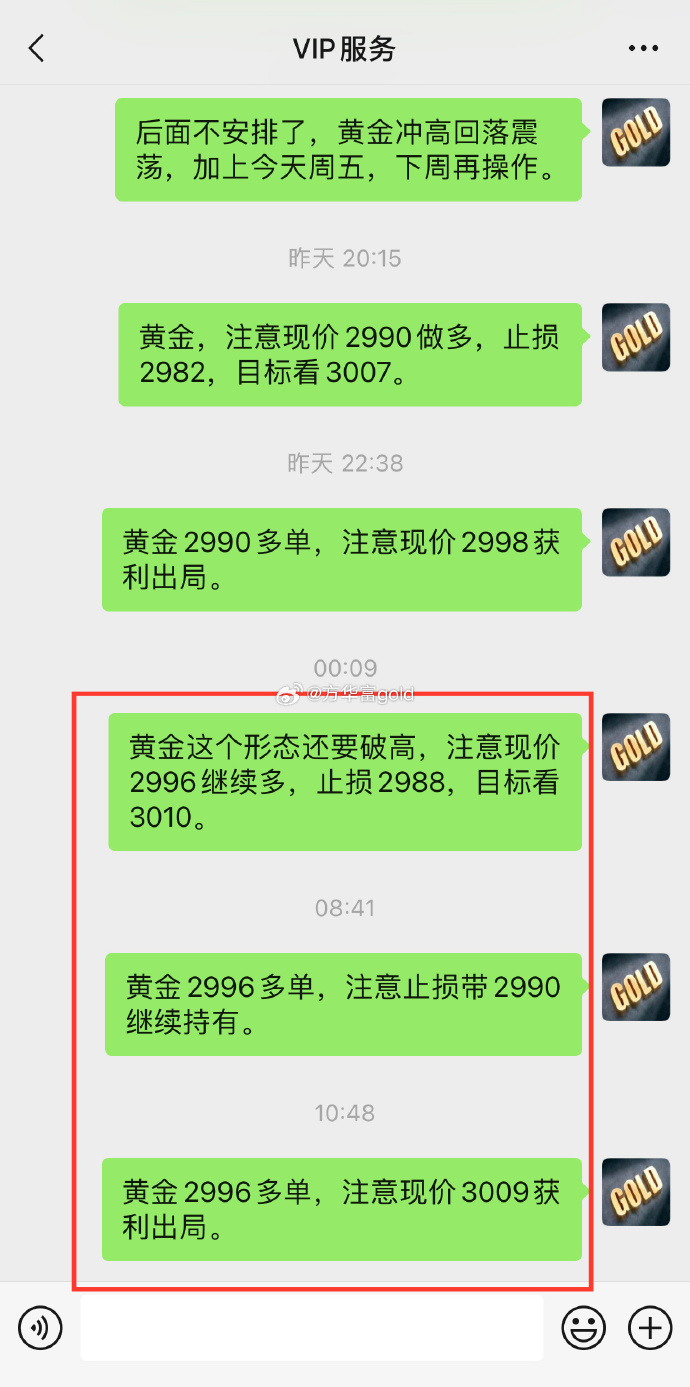This screenshot has height=1387, width=690.
Task: Open the plus attachments menu
Action: tap(649, 1328)
